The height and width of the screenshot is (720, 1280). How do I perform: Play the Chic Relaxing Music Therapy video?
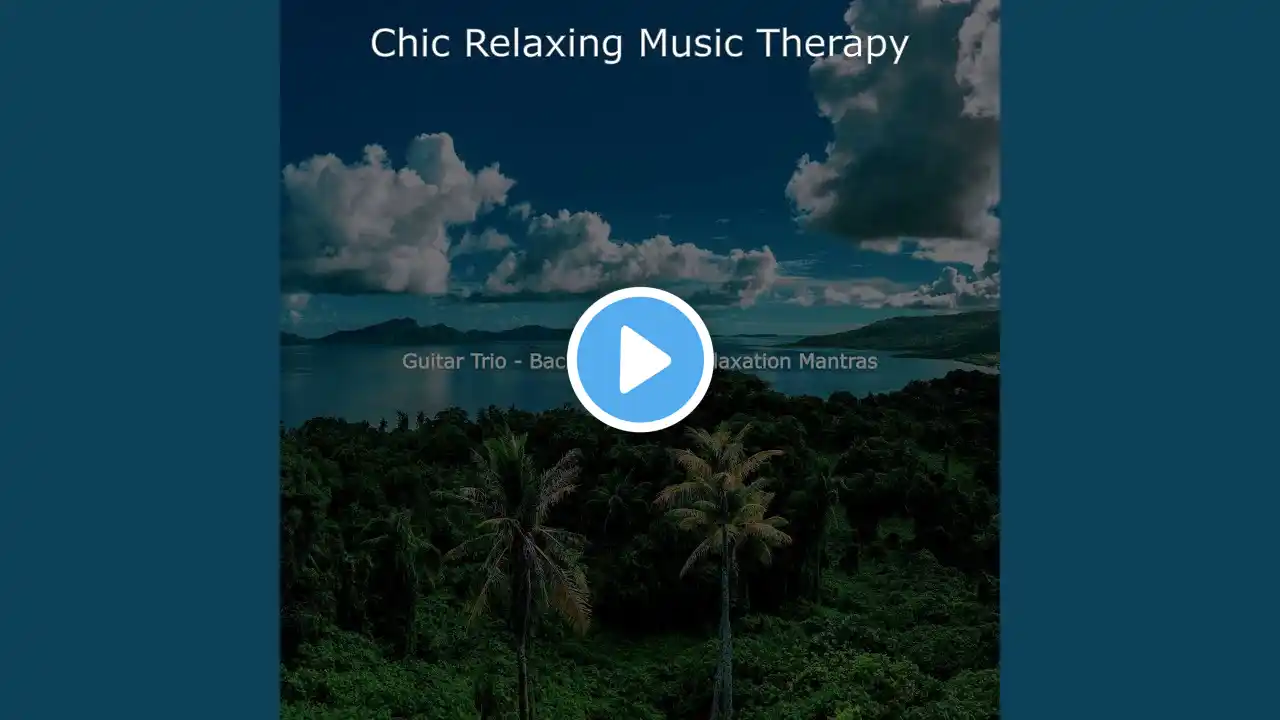[x=640, y=360]
